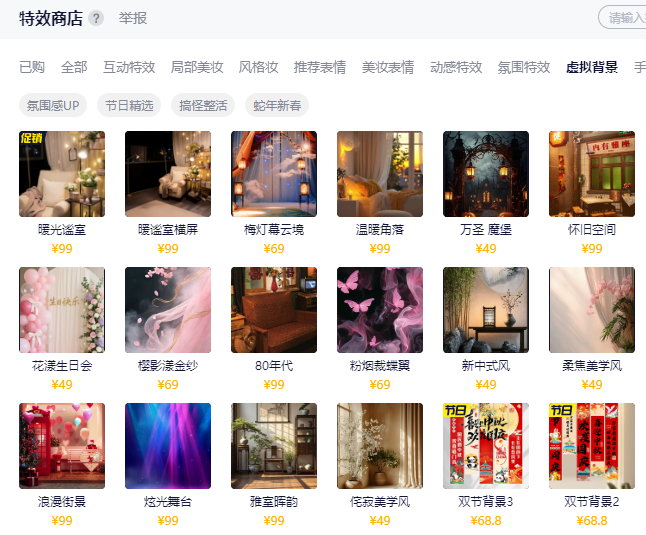Go to the 氛围特效 tab
This screenshot has width=646, height=535.
[524, 67]
